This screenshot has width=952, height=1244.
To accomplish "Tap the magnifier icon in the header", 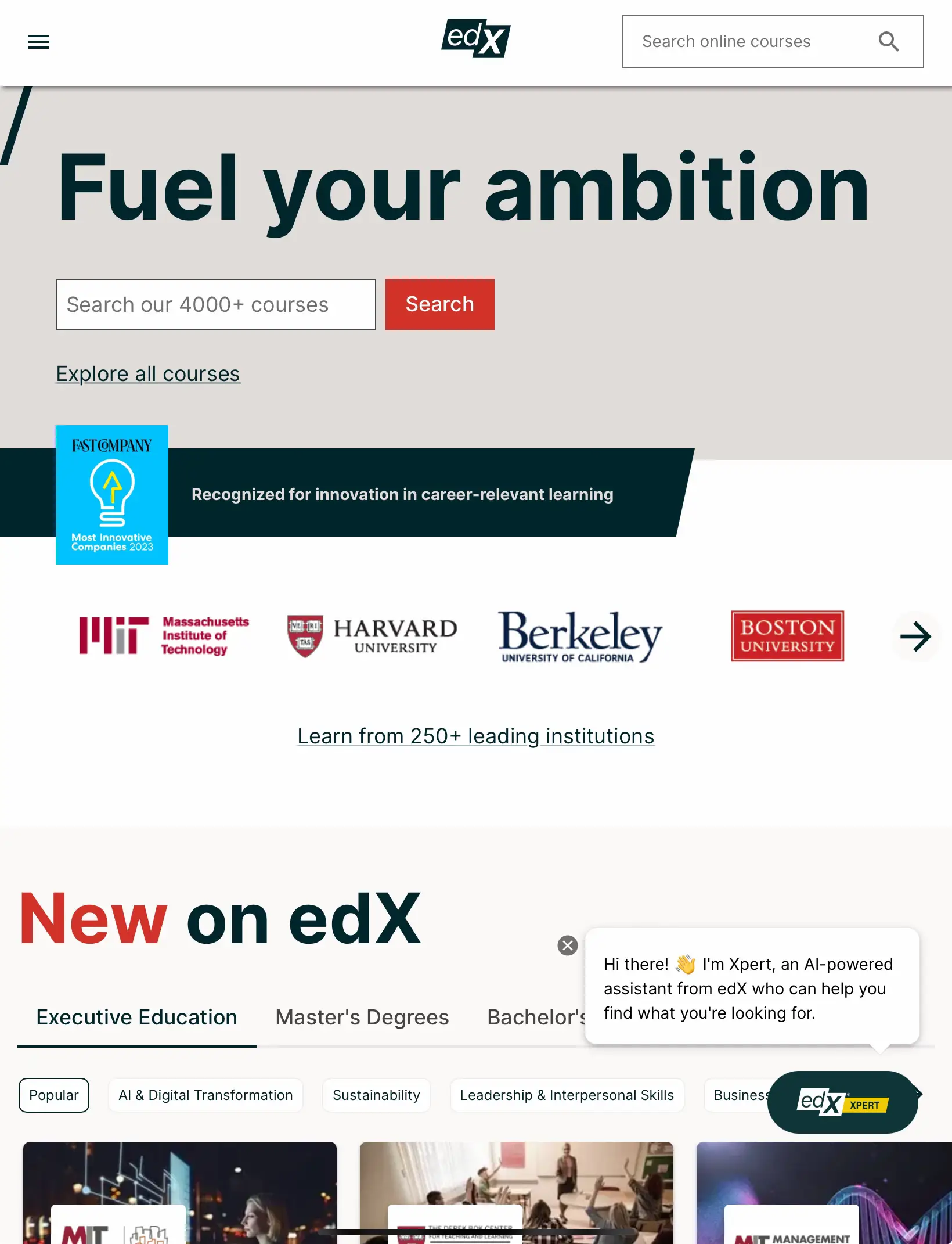I will coord(888,42).
